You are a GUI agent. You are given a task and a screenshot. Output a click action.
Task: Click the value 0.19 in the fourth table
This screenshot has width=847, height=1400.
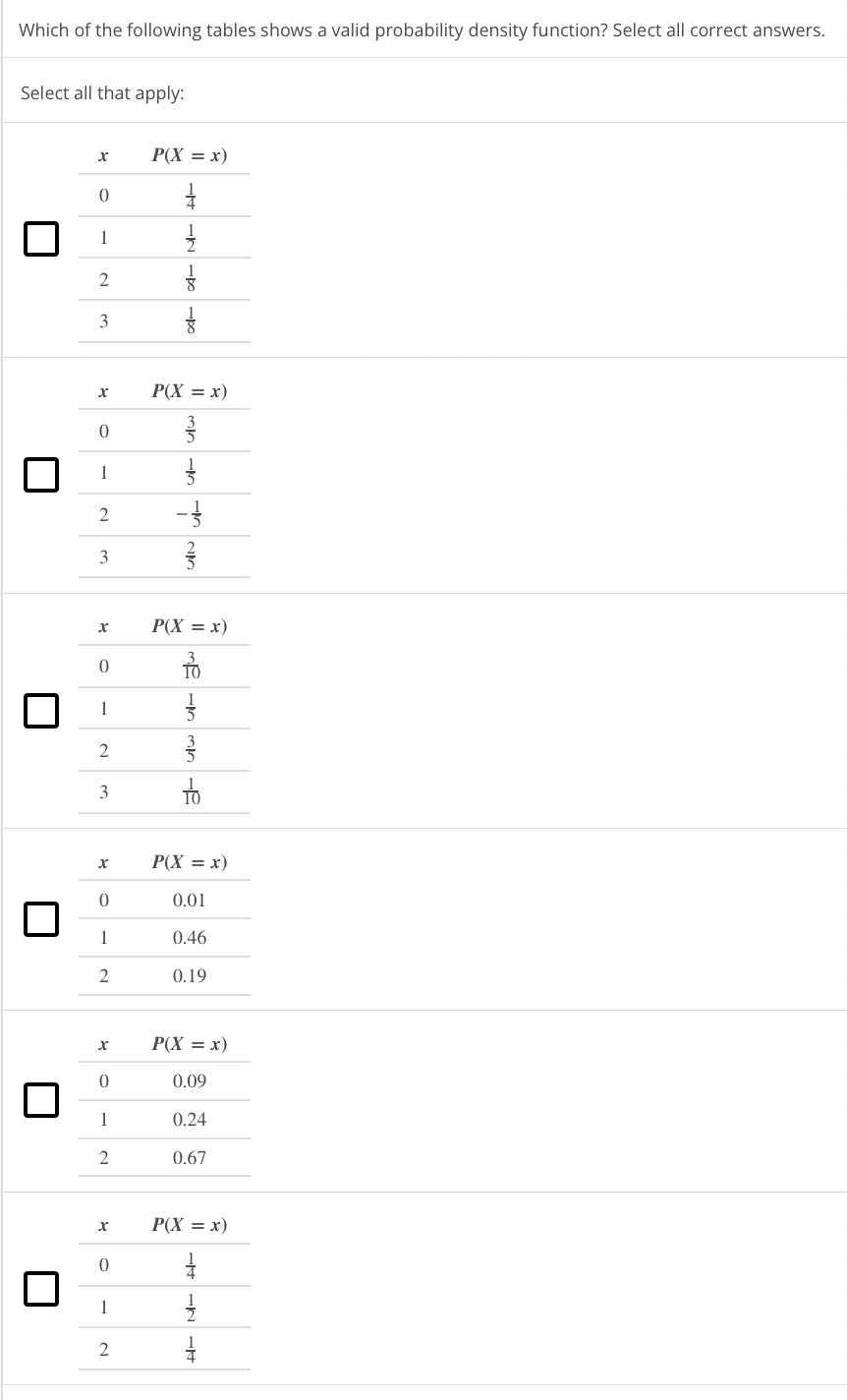point(189,974)
